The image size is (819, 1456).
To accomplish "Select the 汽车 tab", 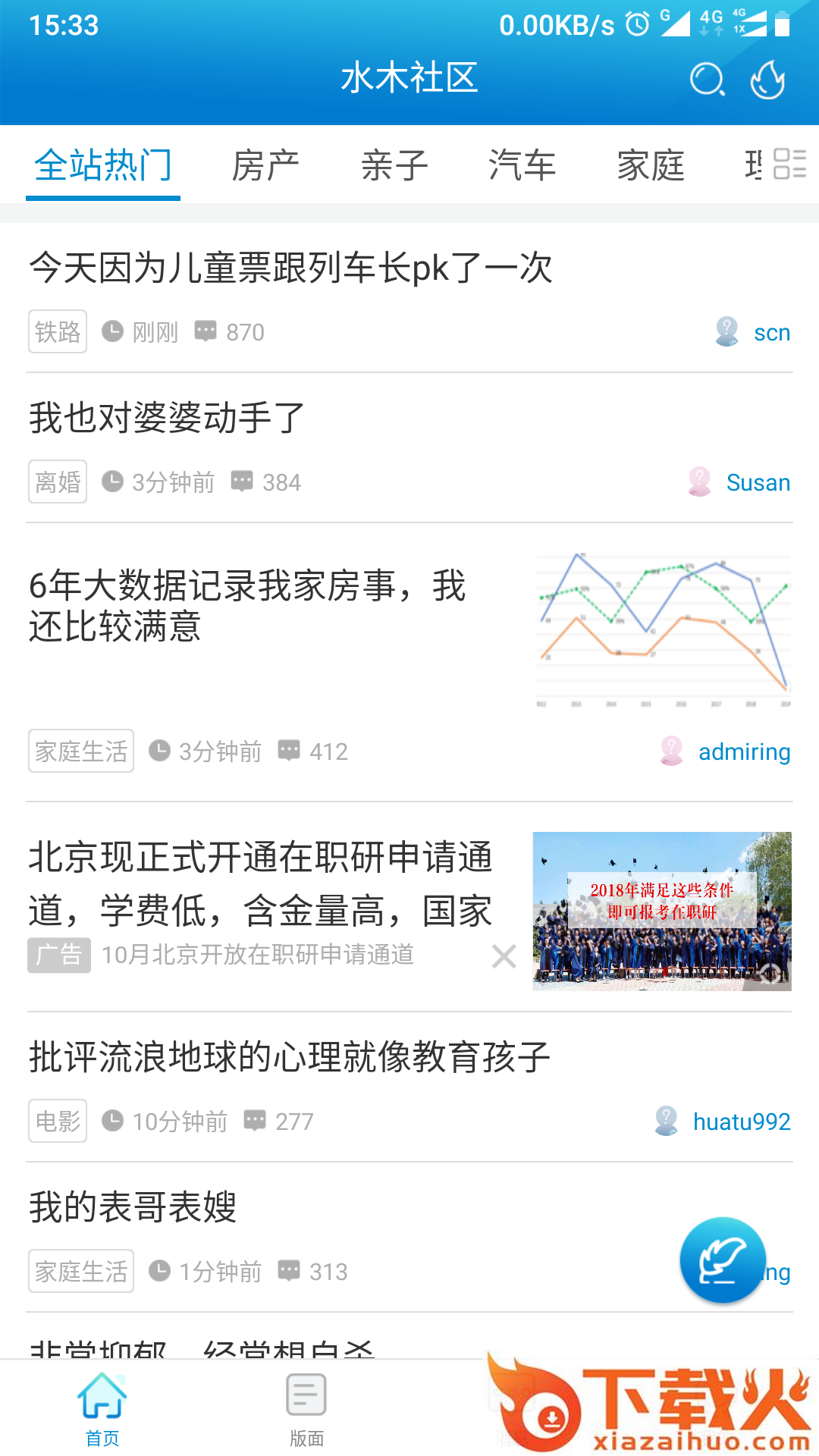I will click(522, 165).
